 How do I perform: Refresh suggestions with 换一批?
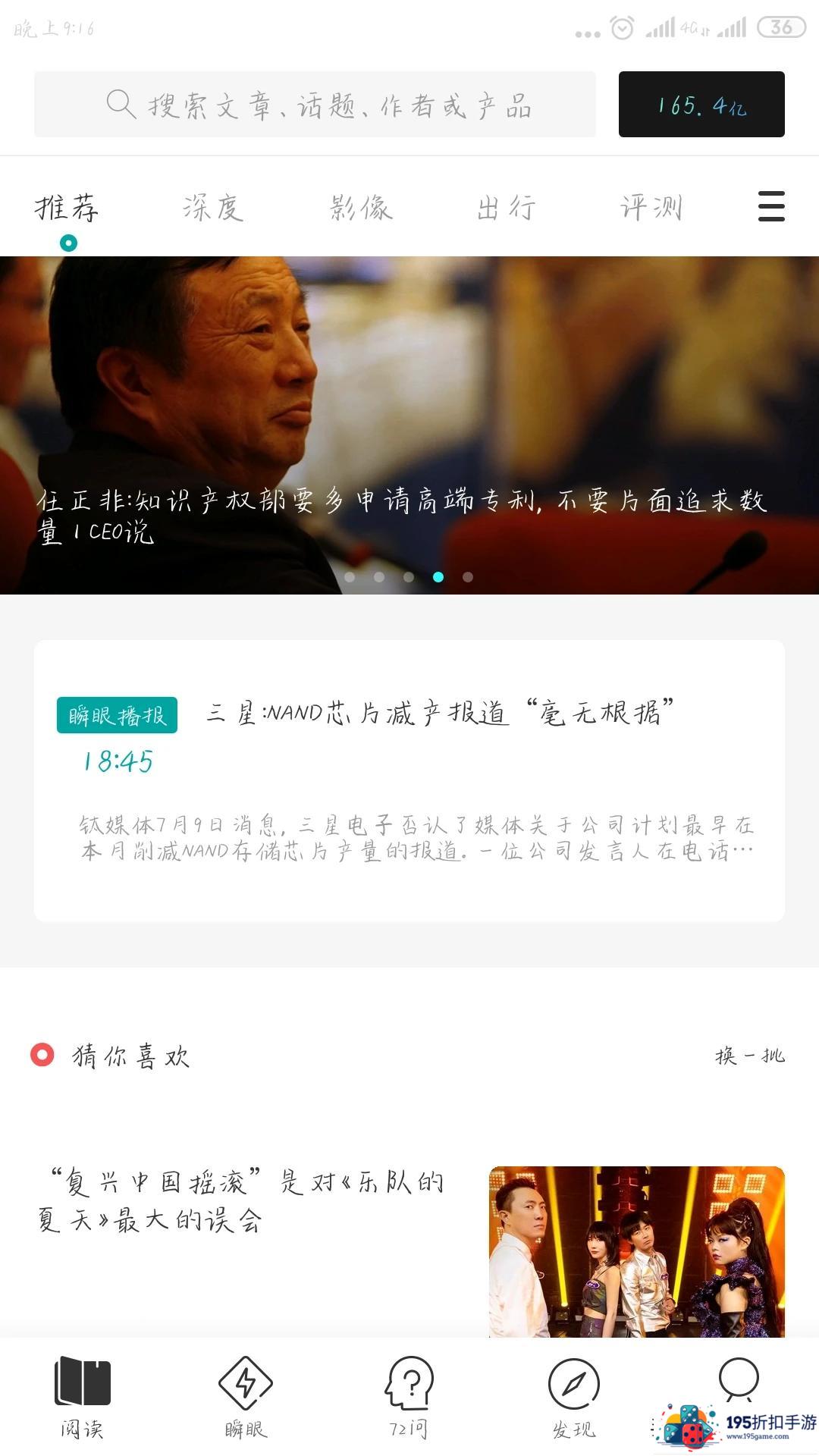tap(749, 1056)
